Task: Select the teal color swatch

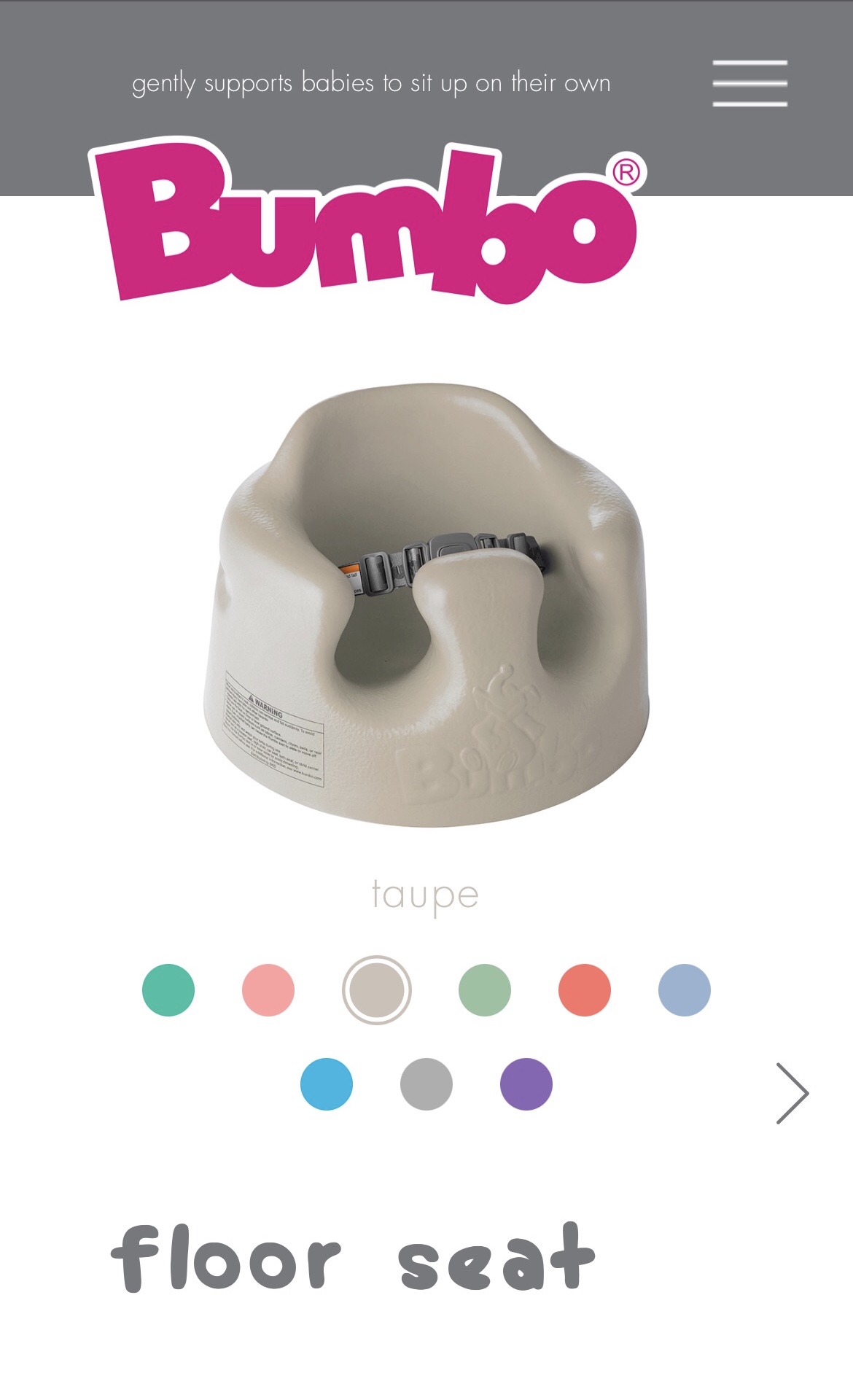Action: coord(168,989)
